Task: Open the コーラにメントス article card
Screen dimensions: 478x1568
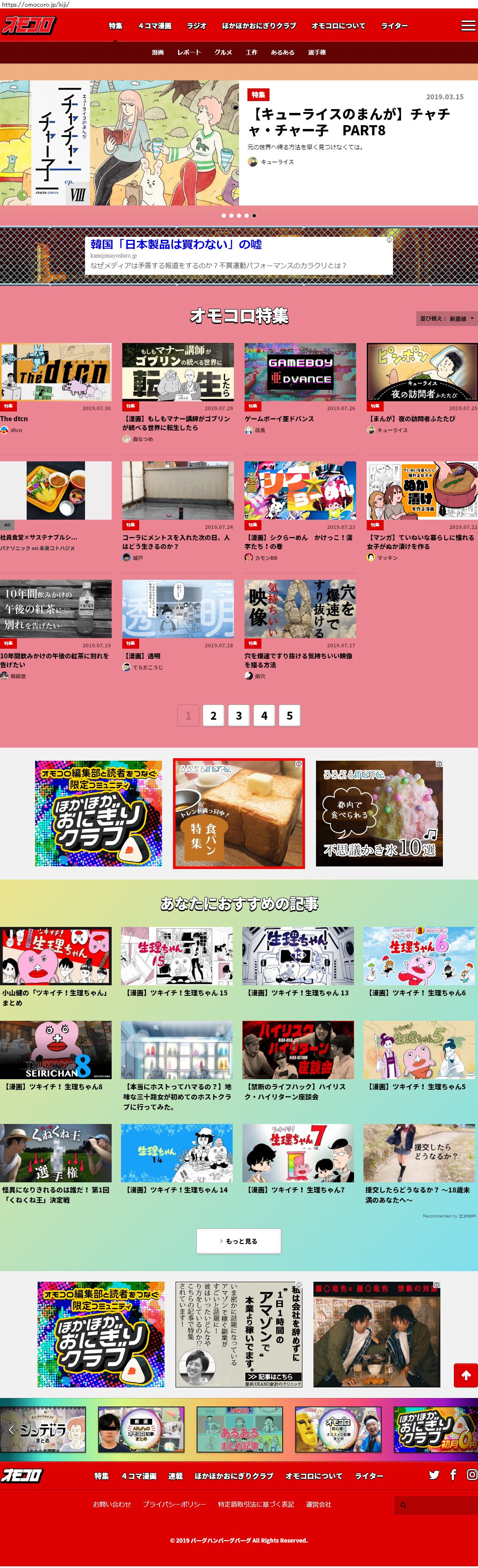Action: (x=177, y=490)
